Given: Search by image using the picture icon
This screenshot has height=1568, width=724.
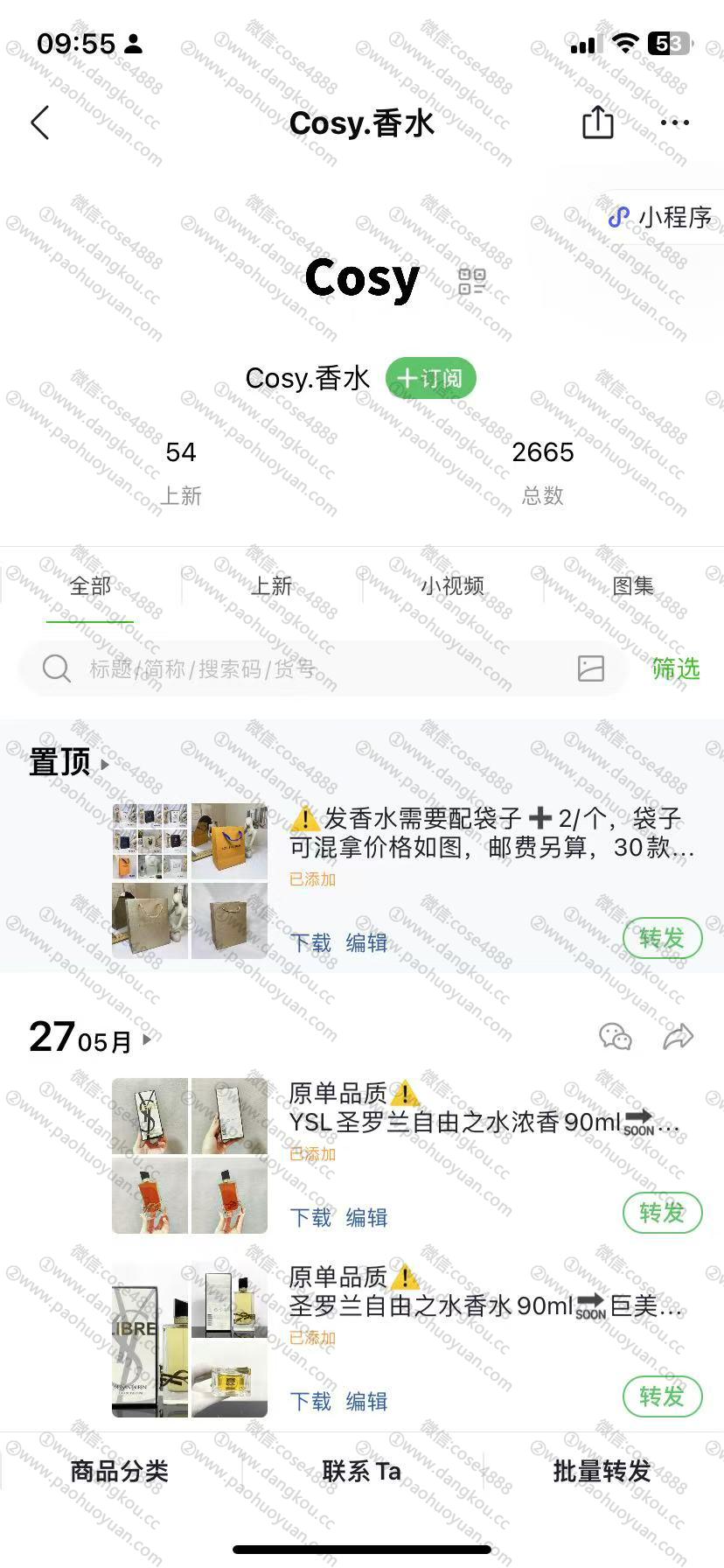Looking at the screenshot, I should point(591,668).
